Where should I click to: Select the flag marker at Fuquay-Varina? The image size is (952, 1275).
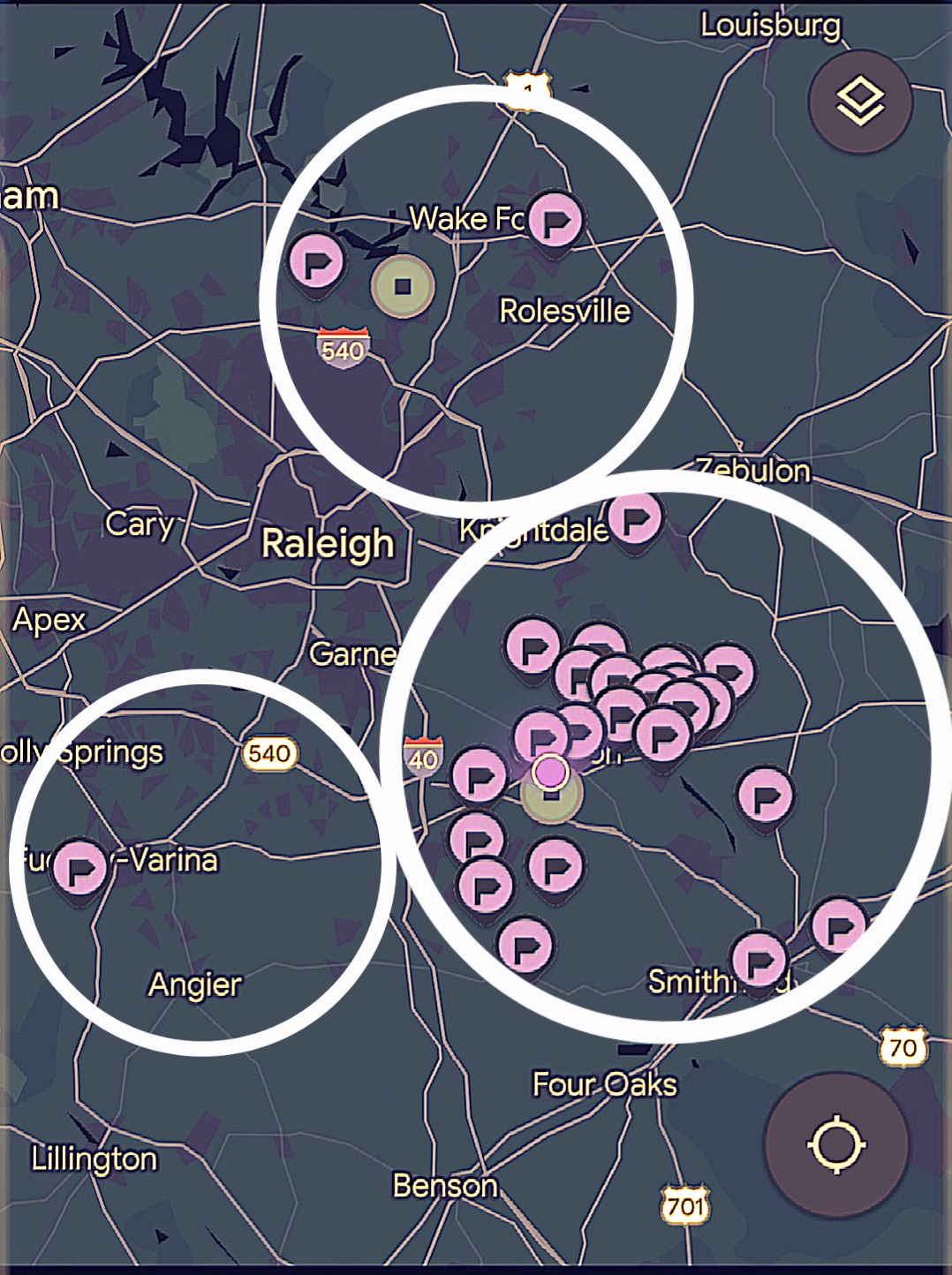point(80,869)
